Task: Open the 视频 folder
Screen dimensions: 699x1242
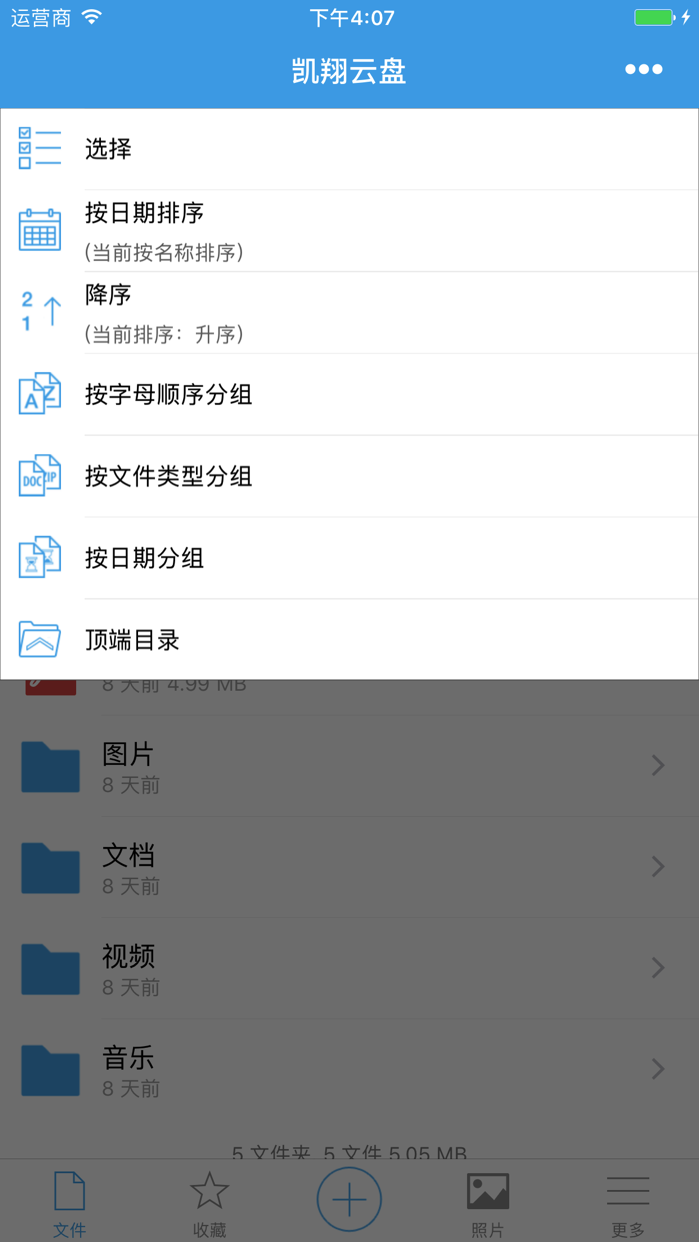Action: point(349,968)
